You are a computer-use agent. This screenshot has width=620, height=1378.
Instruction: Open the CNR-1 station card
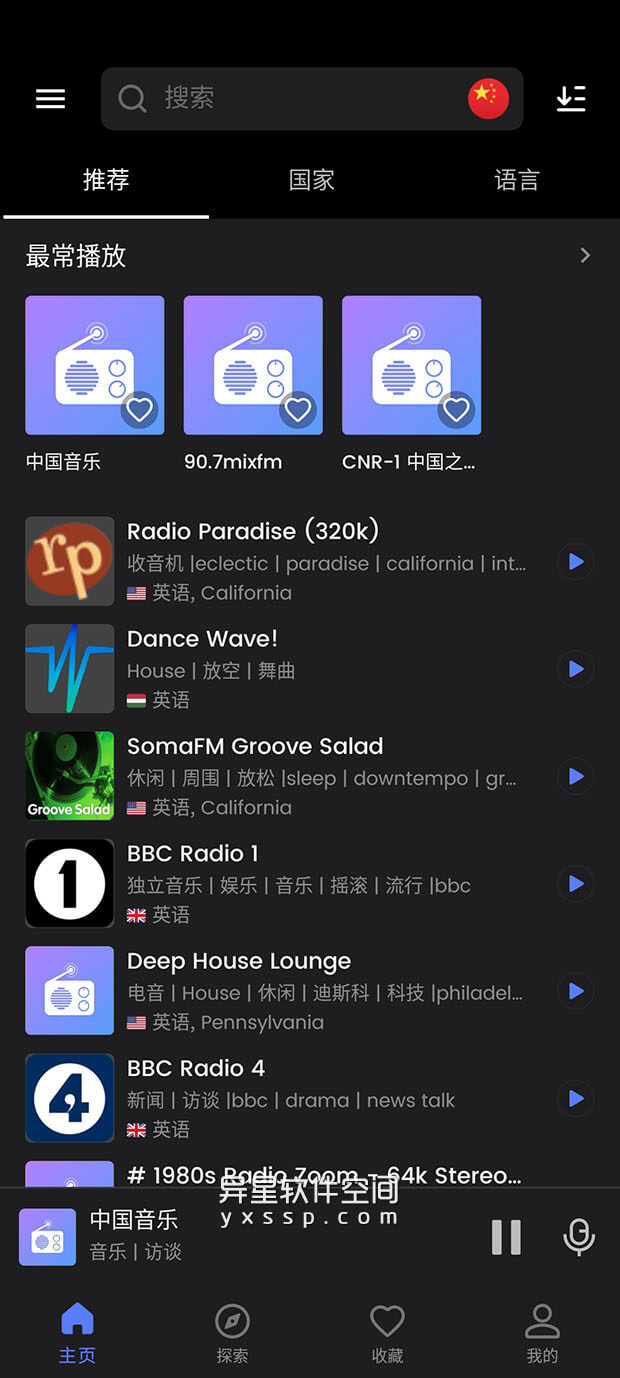pyautogui.click(x=411, y=365)
